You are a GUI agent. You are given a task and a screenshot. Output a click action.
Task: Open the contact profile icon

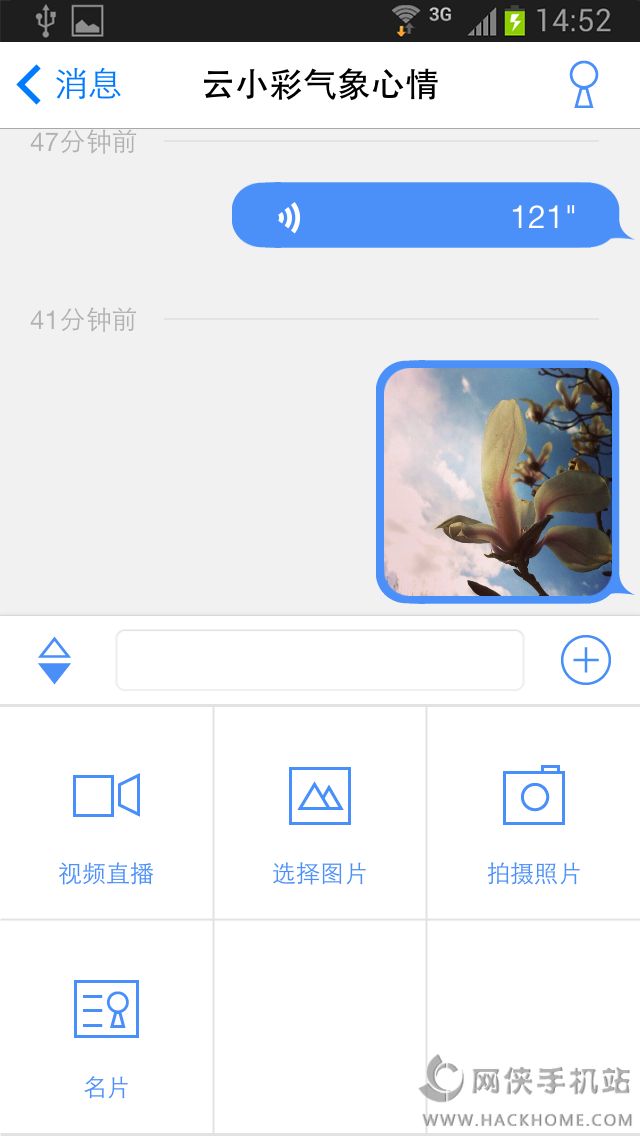coord(583,85)
